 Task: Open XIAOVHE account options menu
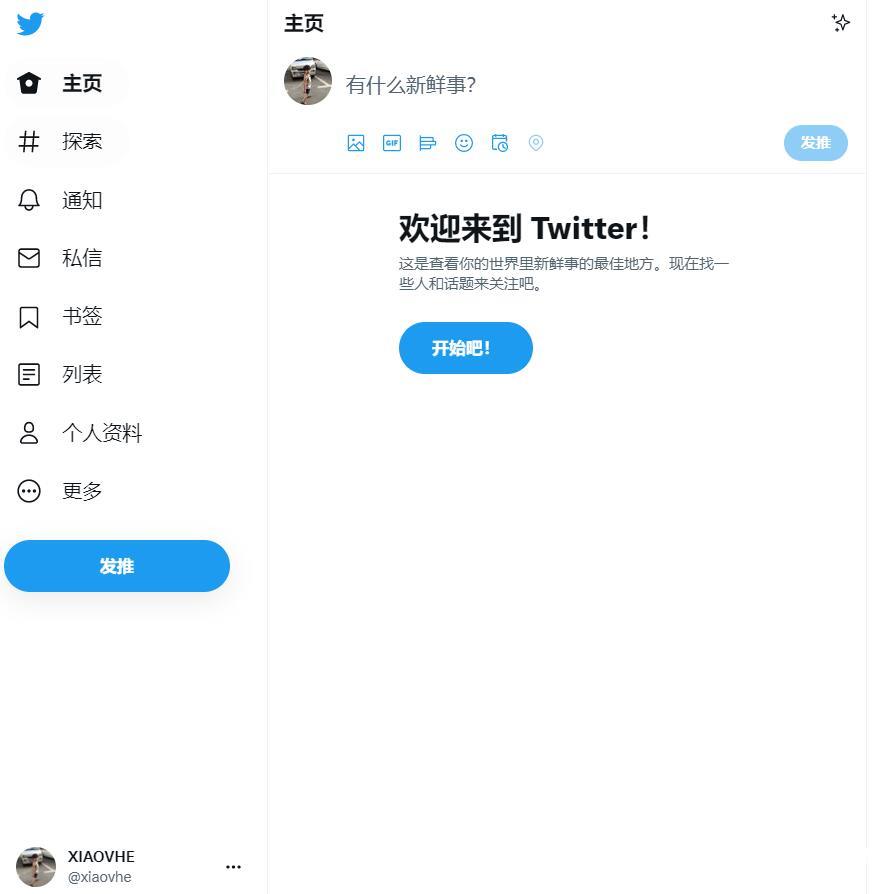click(x=233, y=867)
